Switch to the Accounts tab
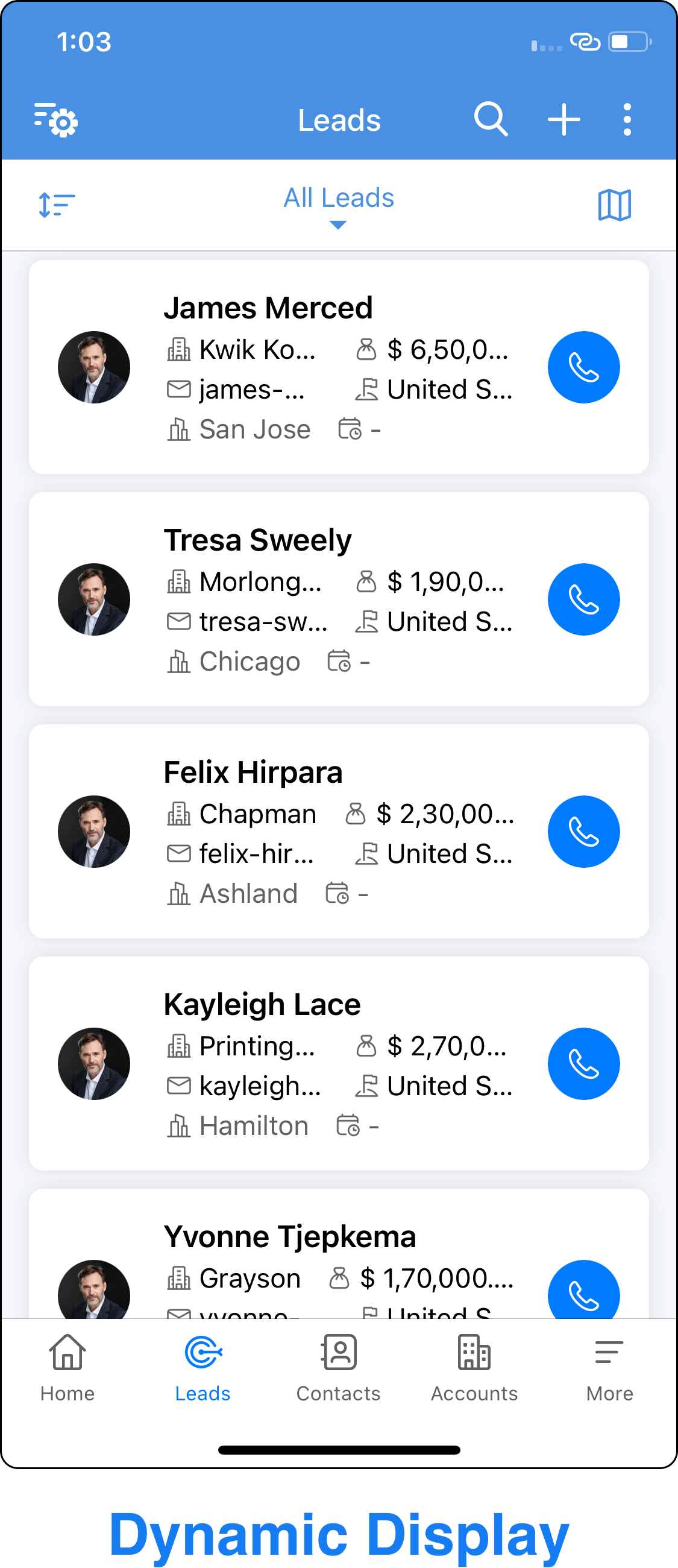Screen dimensions: 678x1568 [x=474, y=1367]
